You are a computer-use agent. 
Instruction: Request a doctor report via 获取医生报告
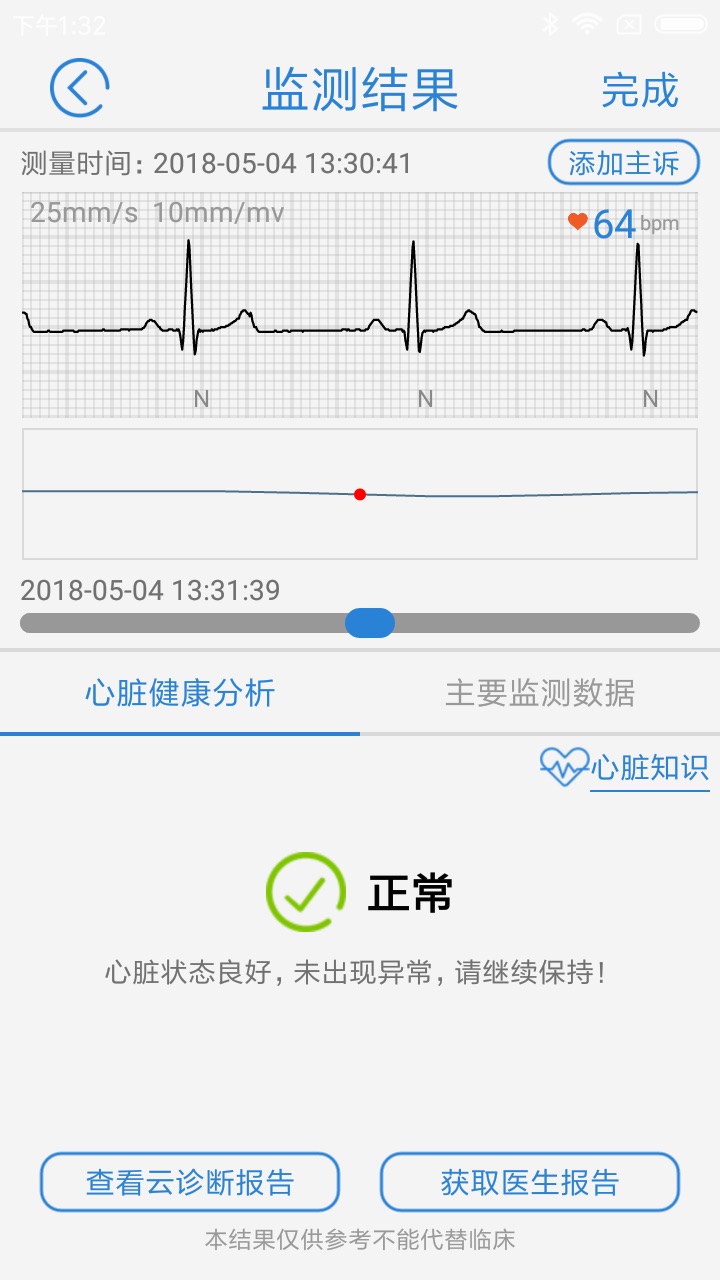coord(529,1181)
